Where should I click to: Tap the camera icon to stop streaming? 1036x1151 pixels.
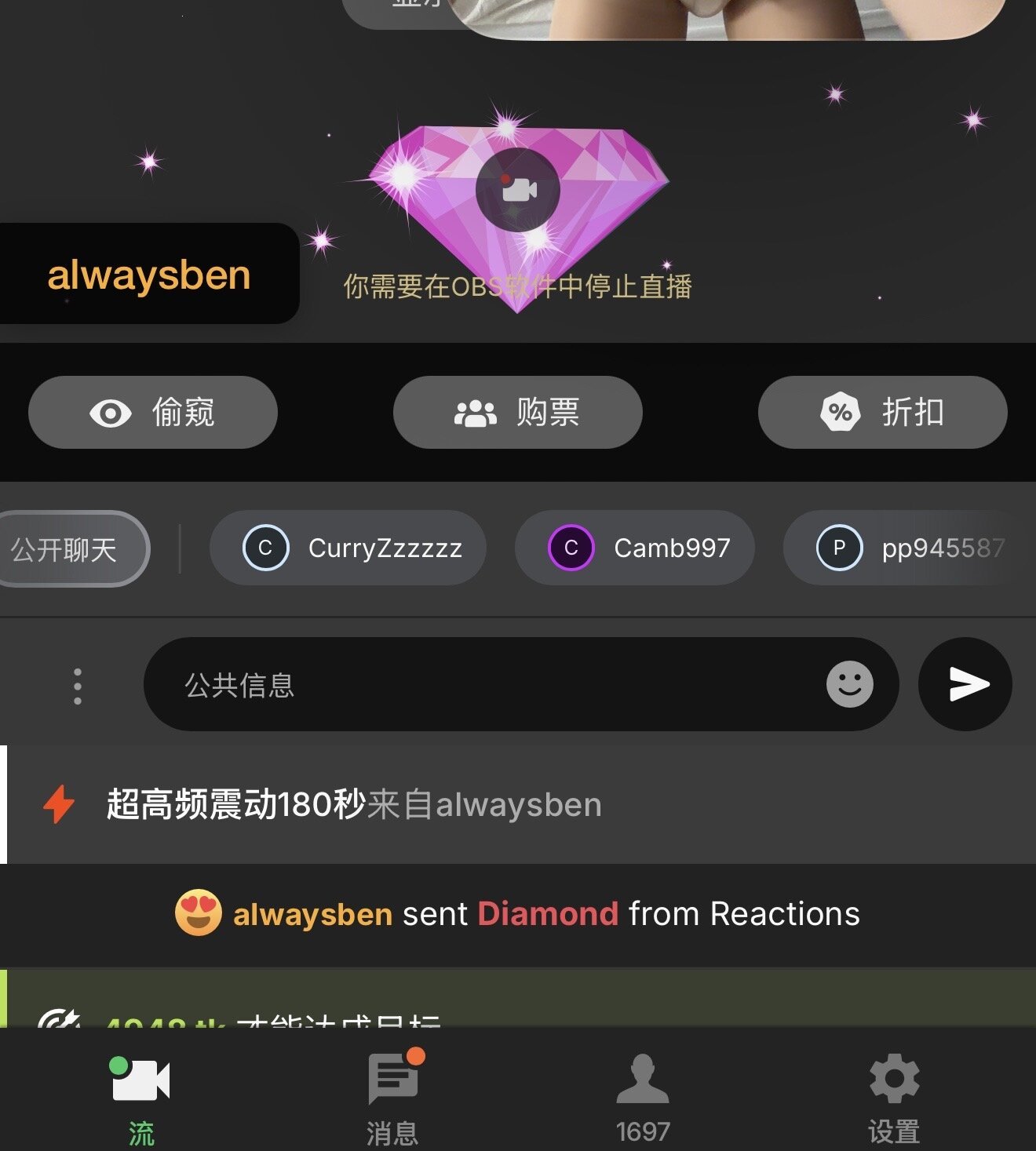(x=517, y=190)
